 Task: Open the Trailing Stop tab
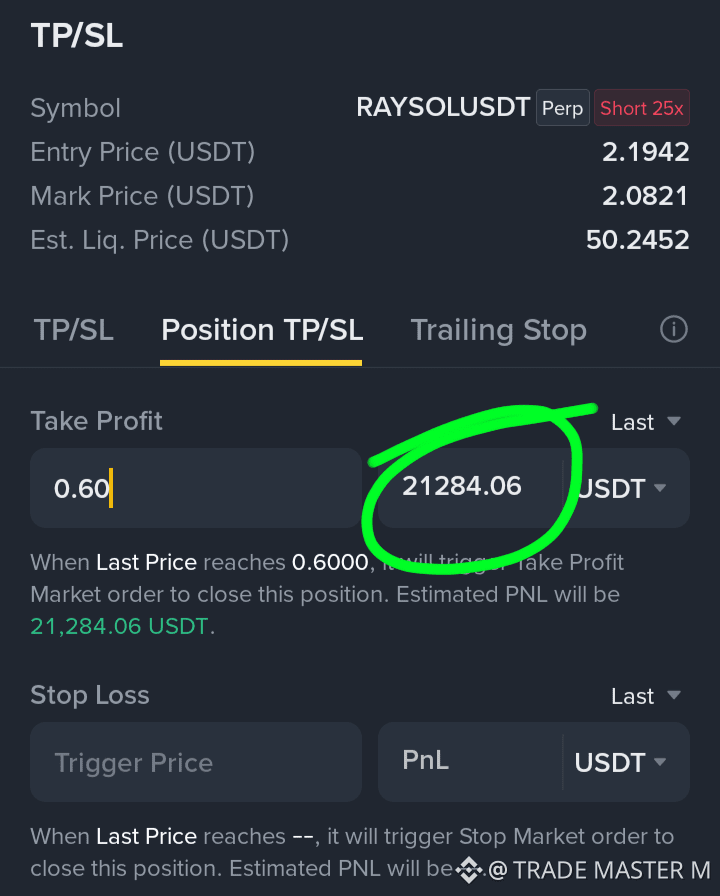[x=498, y=330]
